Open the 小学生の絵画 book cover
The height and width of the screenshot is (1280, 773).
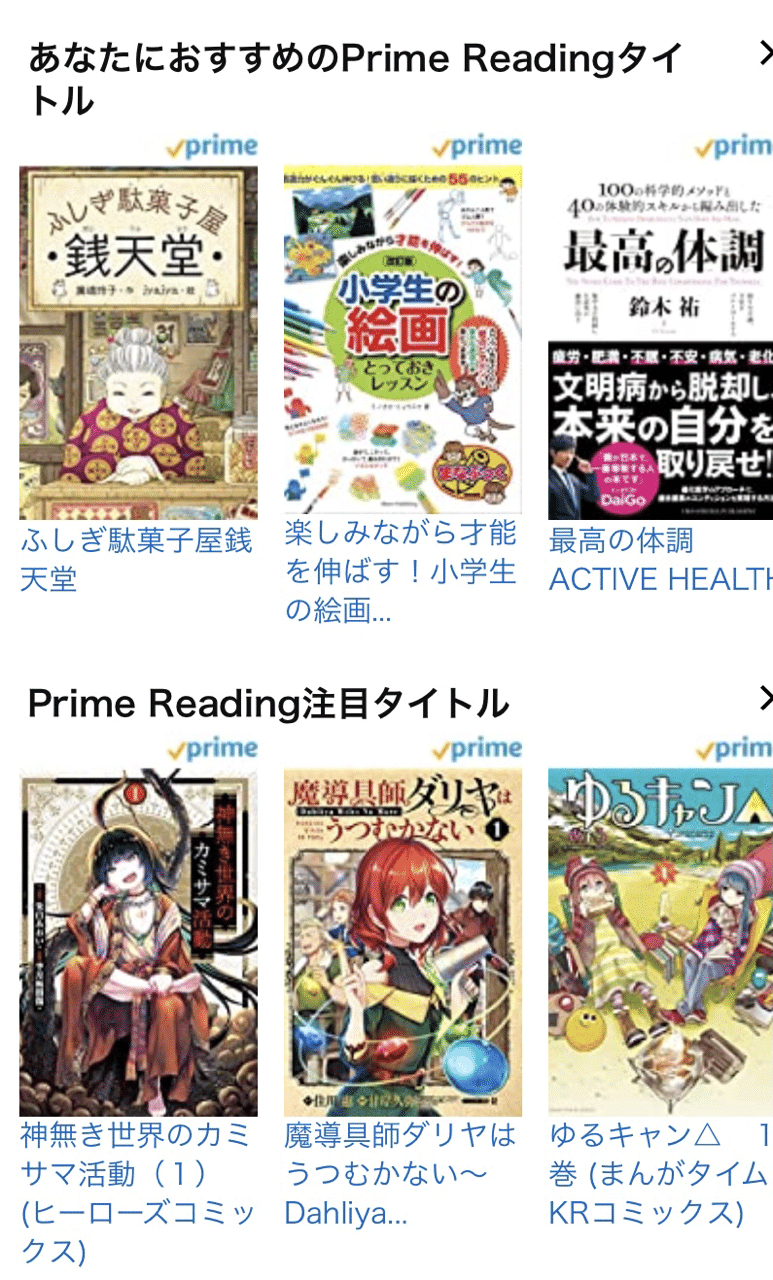pos(403,340)
